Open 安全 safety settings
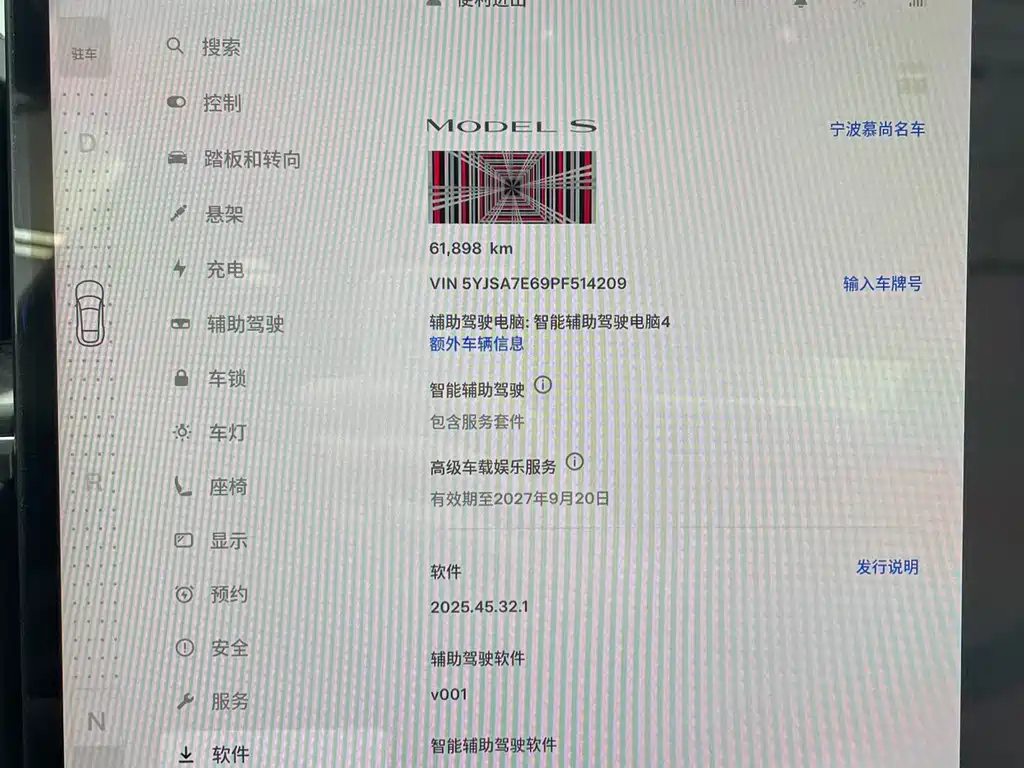1024x768 pixels. click(x=229, y=648)
